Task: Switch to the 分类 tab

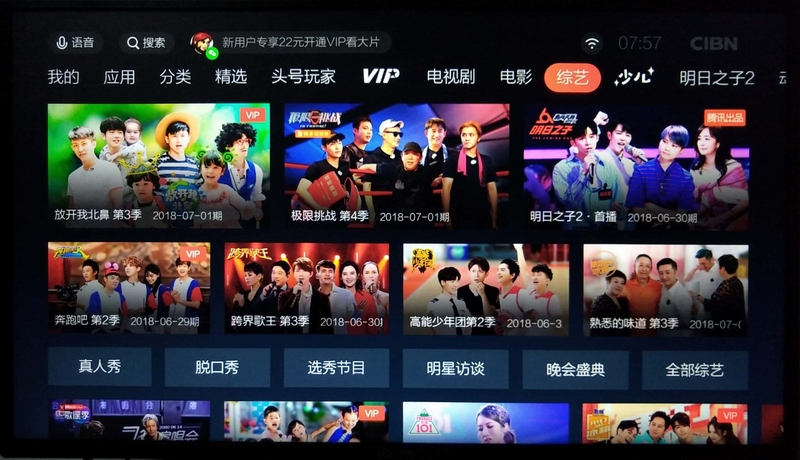Action: [175, 77]
